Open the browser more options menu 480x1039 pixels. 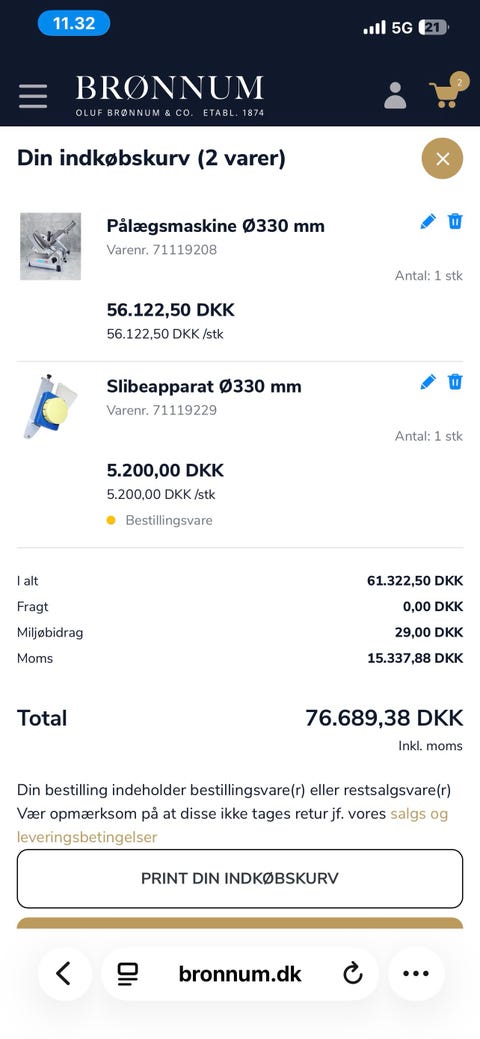tap(416, 973)
